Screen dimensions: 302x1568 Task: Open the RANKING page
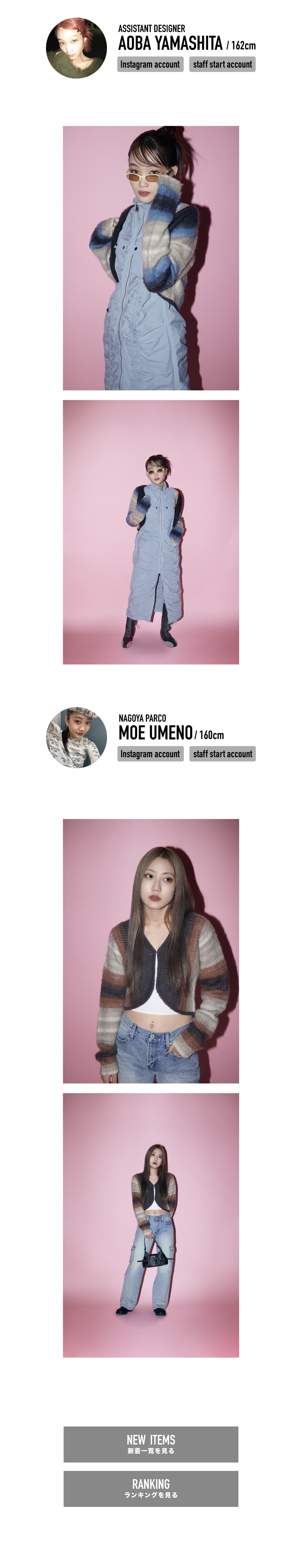pyautogui.click(x=151, y=1488)
